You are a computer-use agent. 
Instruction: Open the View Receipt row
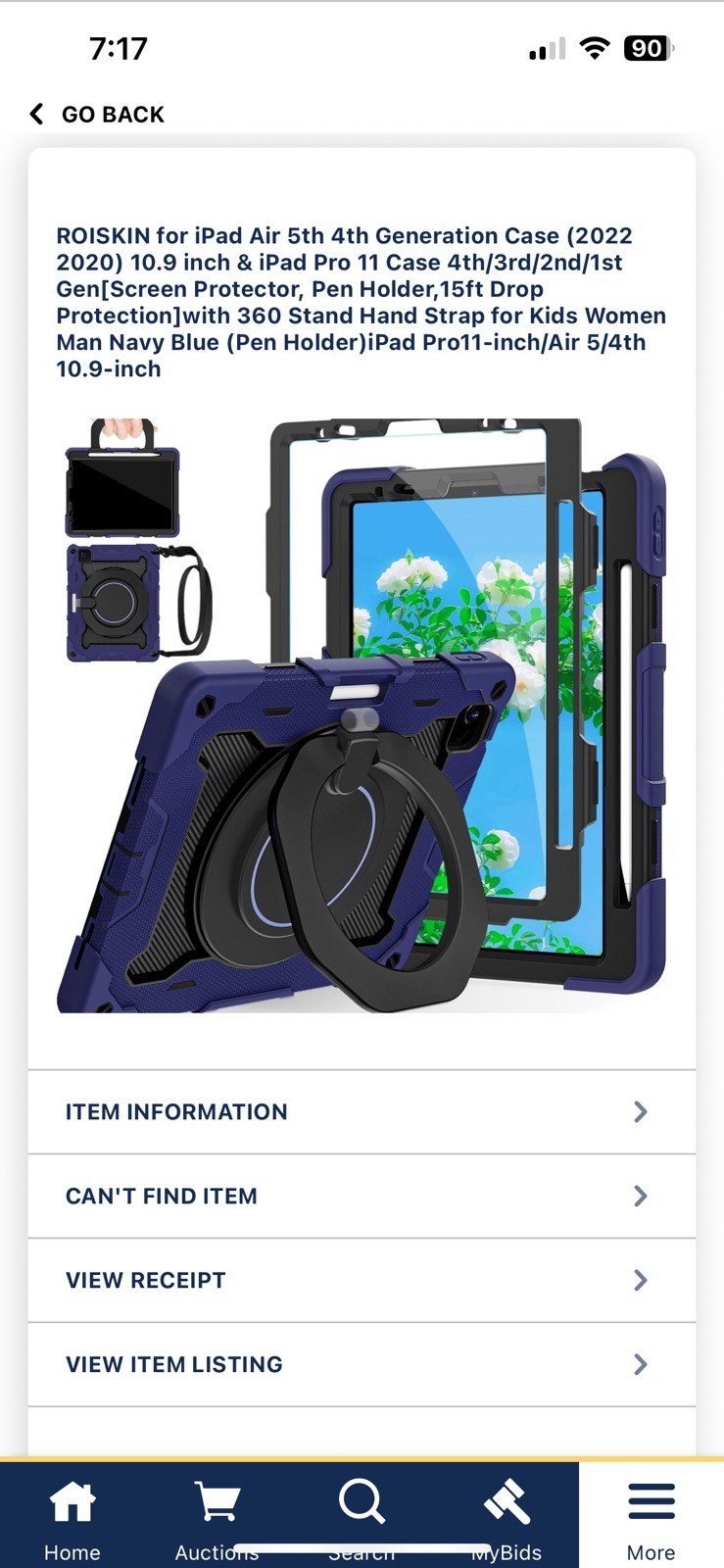(362, 1281)
